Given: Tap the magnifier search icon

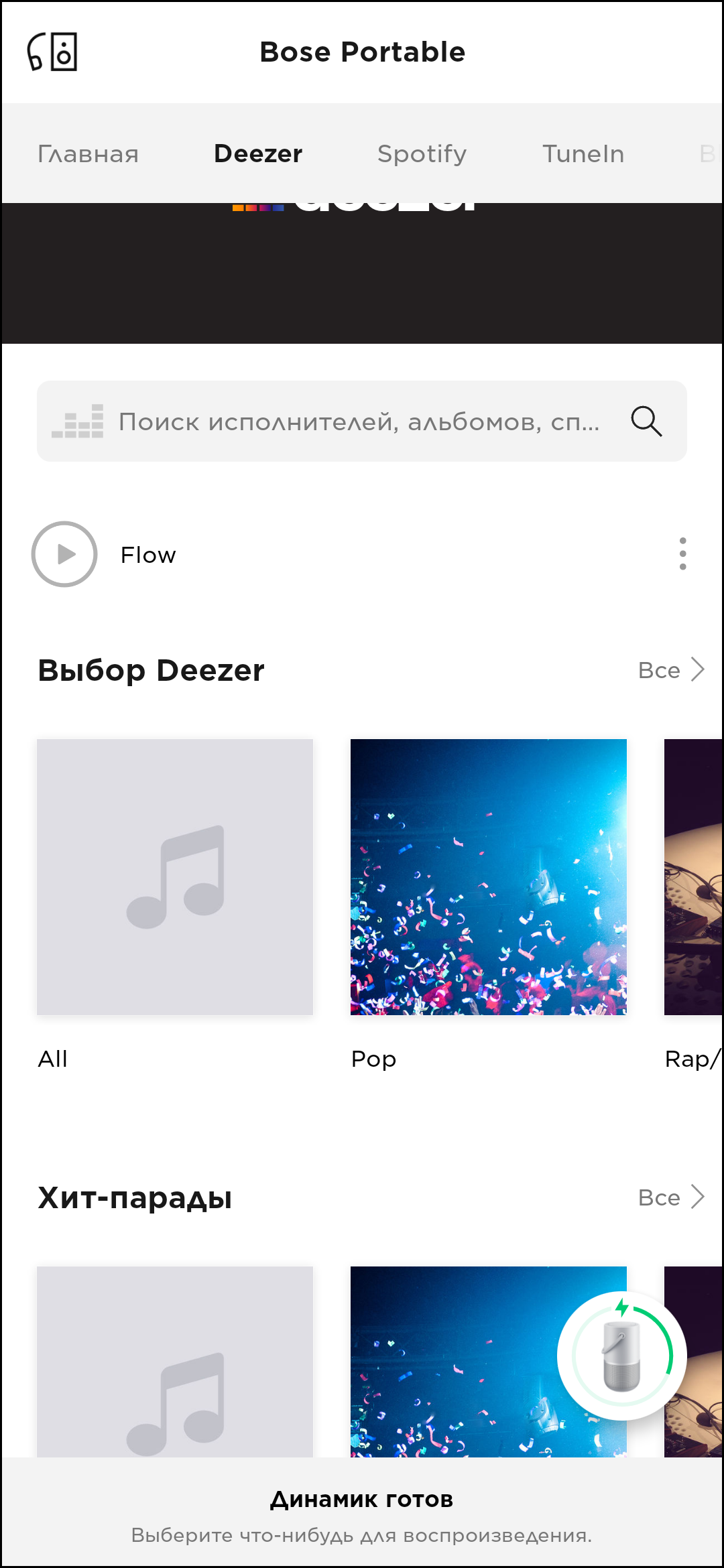Looking at the screenshot, I should point(646,421).
